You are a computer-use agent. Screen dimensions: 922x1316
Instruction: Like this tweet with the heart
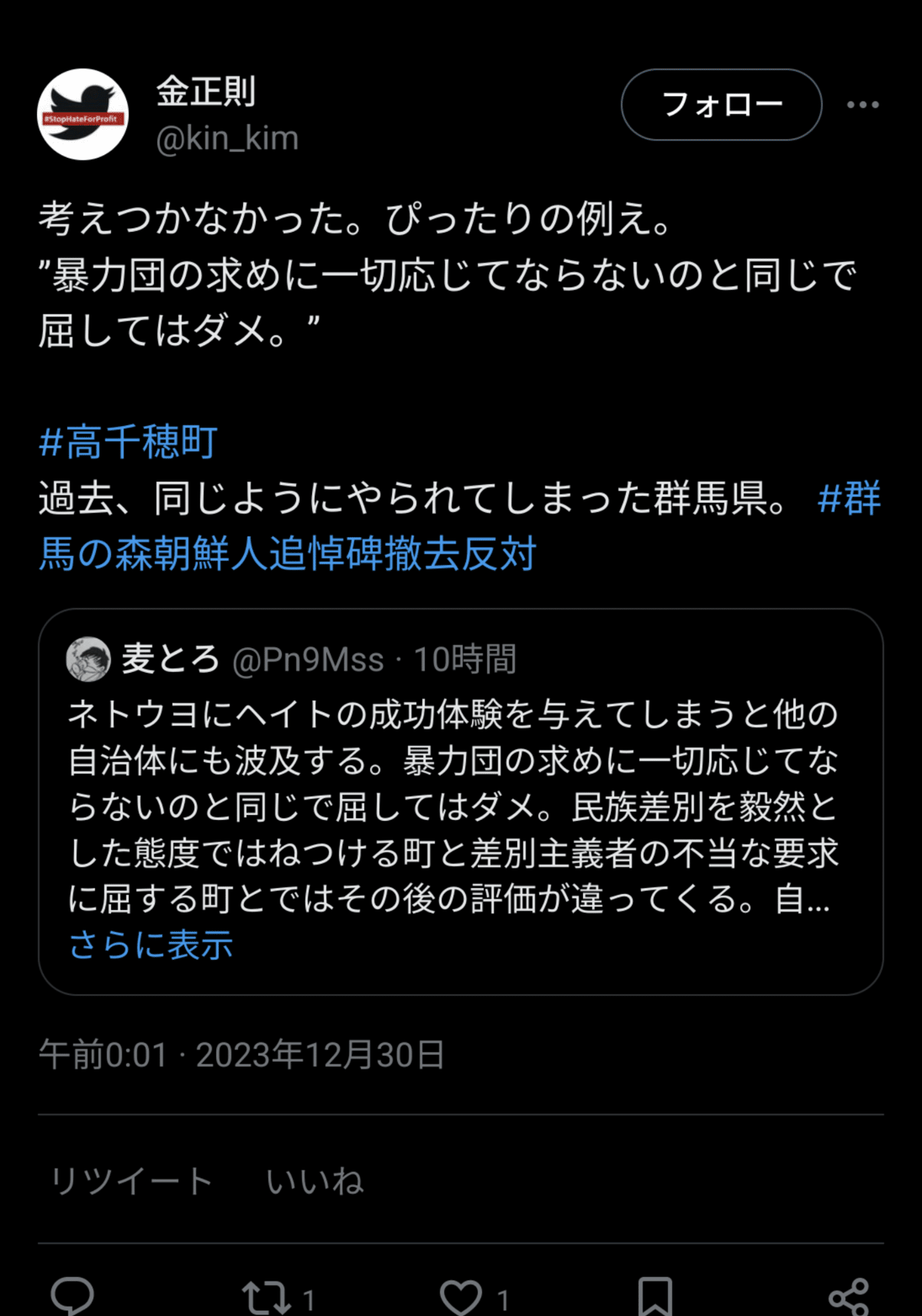(461, 1297)
